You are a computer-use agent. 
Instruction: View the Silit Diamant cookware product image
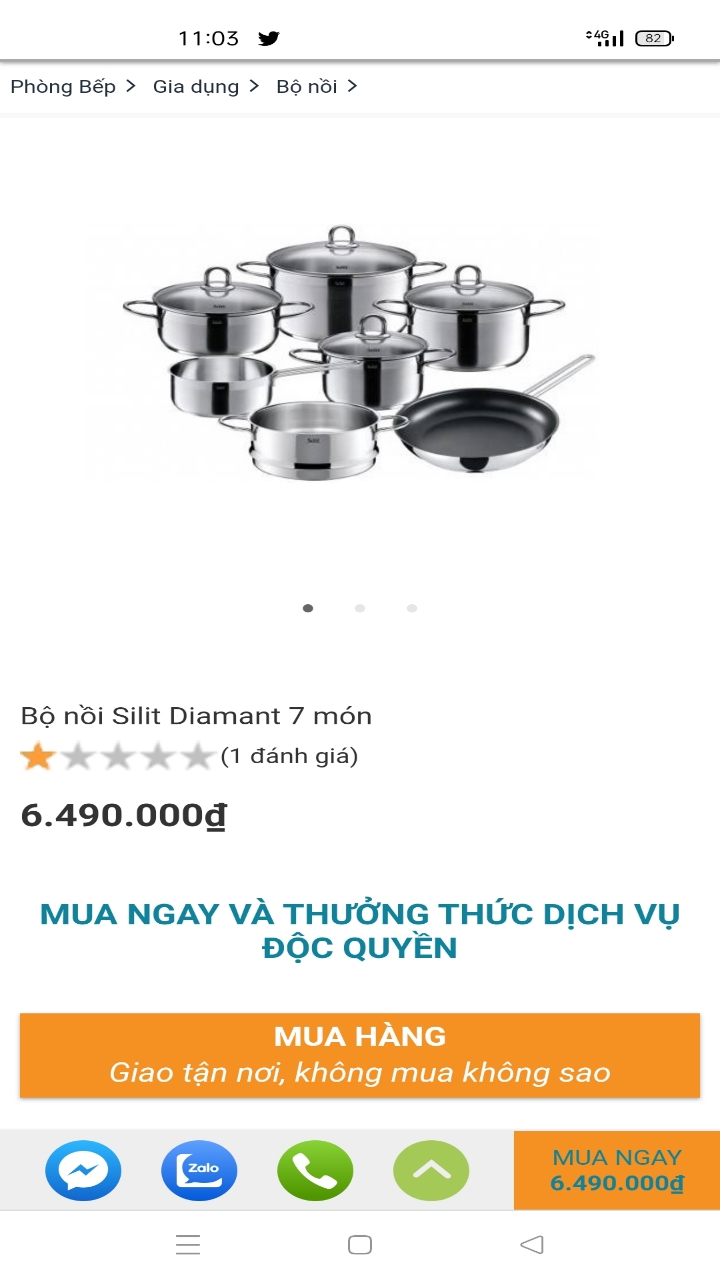360,353
